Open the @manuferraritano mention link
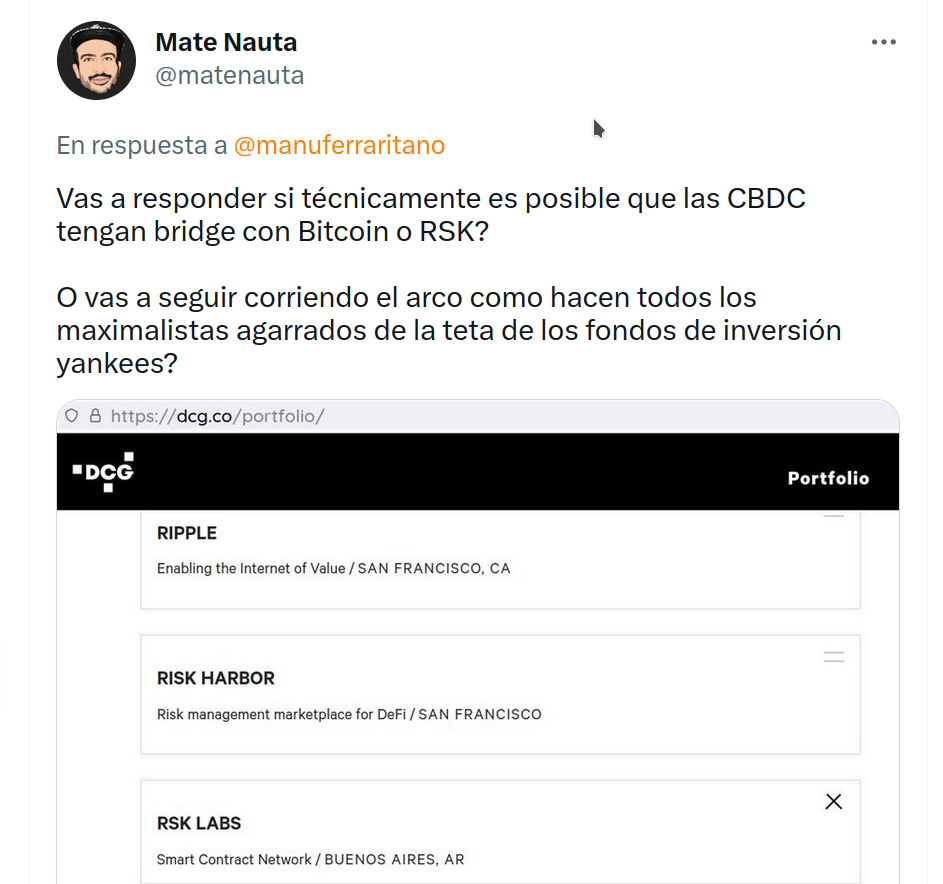 [339, 145]
